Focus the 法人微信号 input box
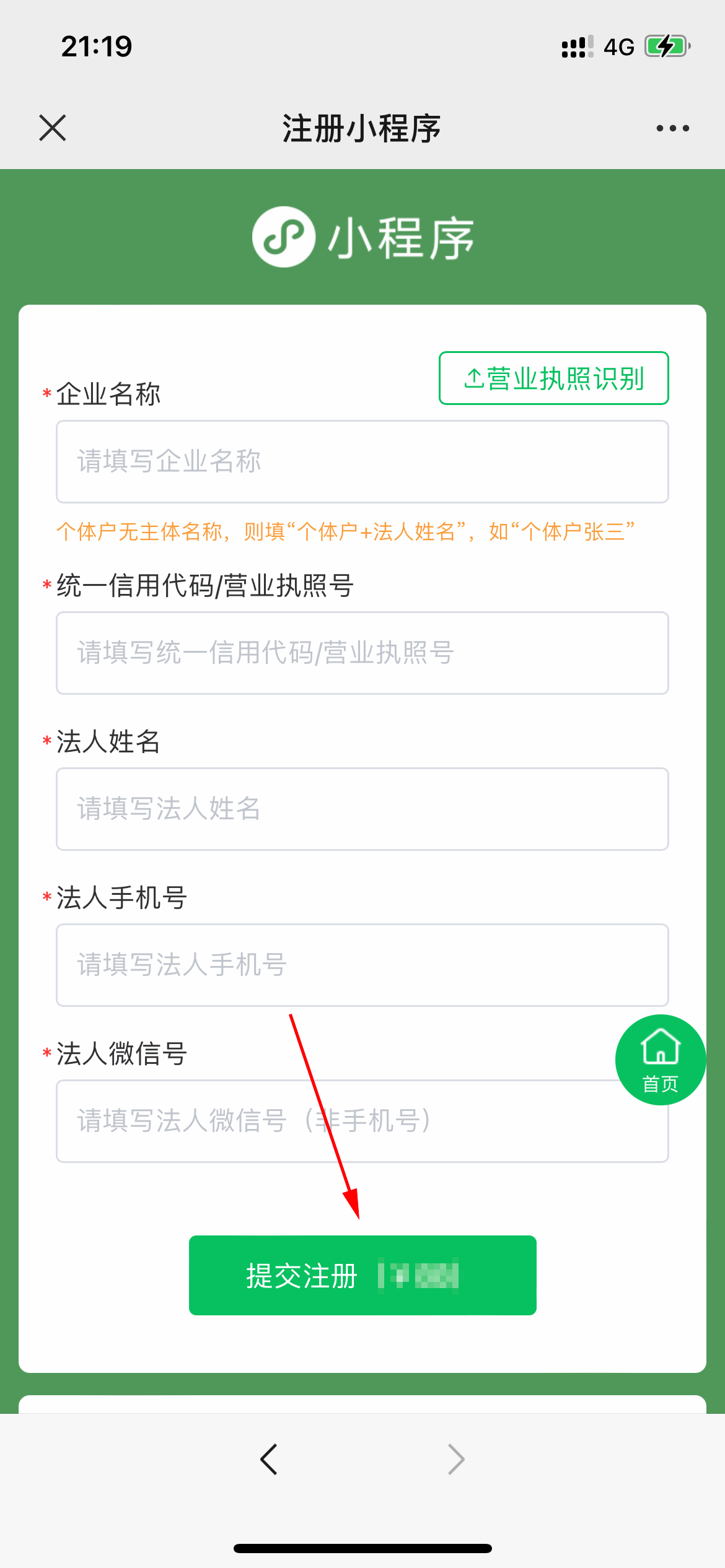This screenshot has width=725, height=1568. pos(362,1122)
